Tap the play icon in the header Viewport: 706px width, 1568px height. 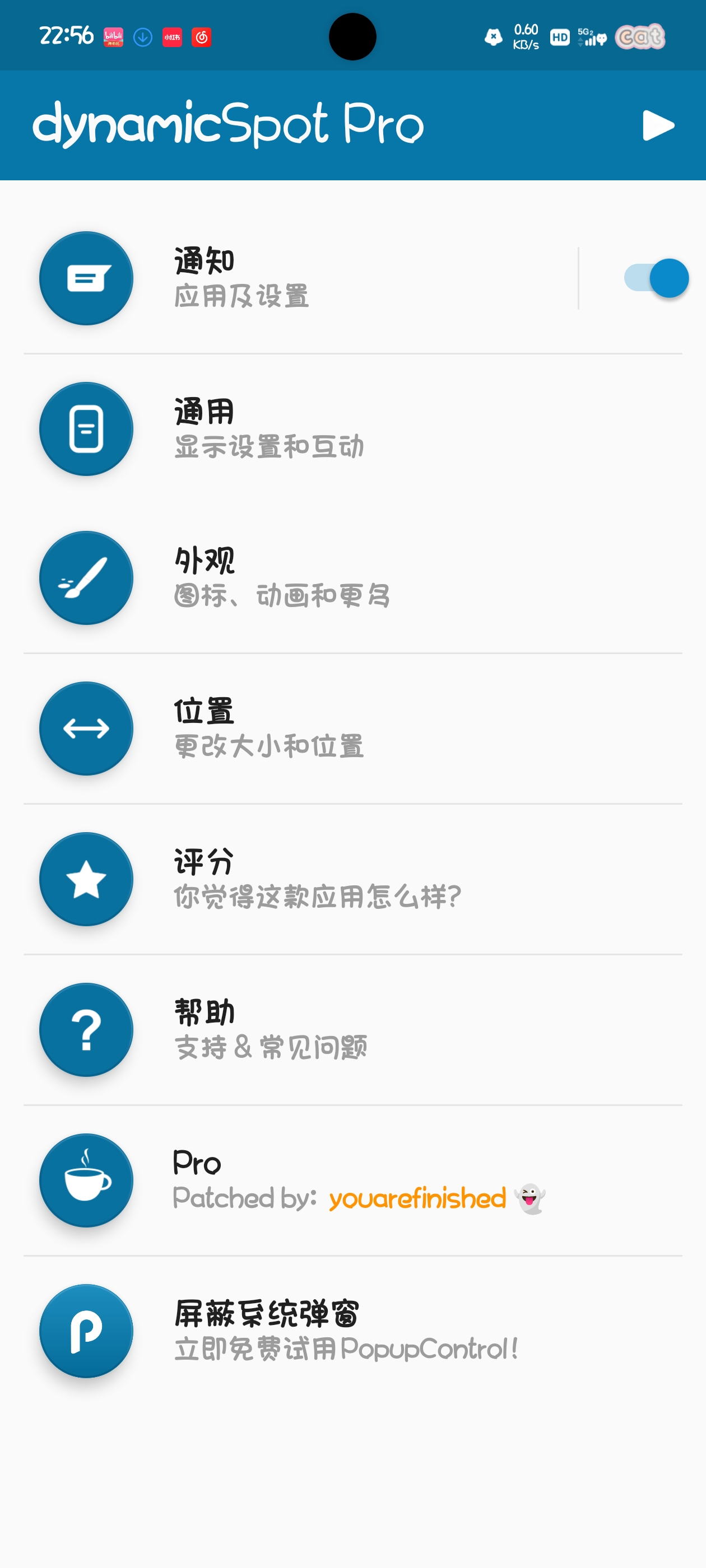coord(658,125)
